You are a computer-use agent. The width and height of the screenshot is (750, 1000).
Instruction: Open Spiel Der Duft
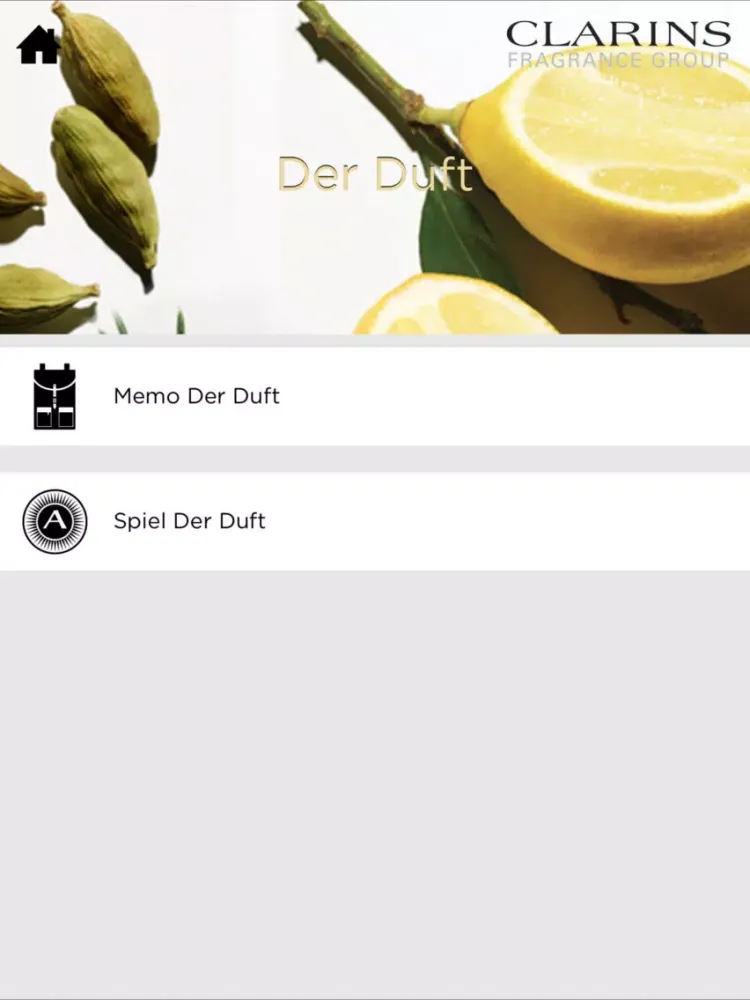click(x=189, y=521)
